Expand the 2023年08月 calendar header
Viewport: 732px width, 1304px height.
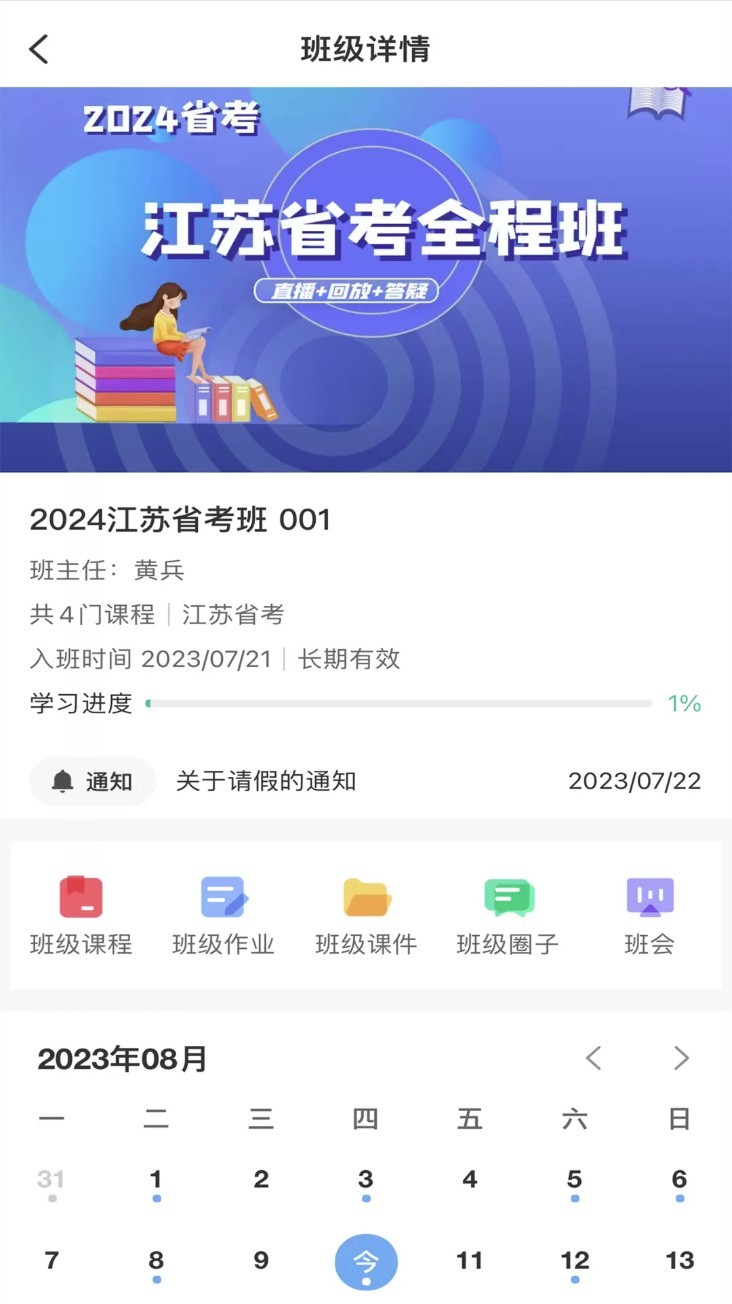[x=120, y=1058]
